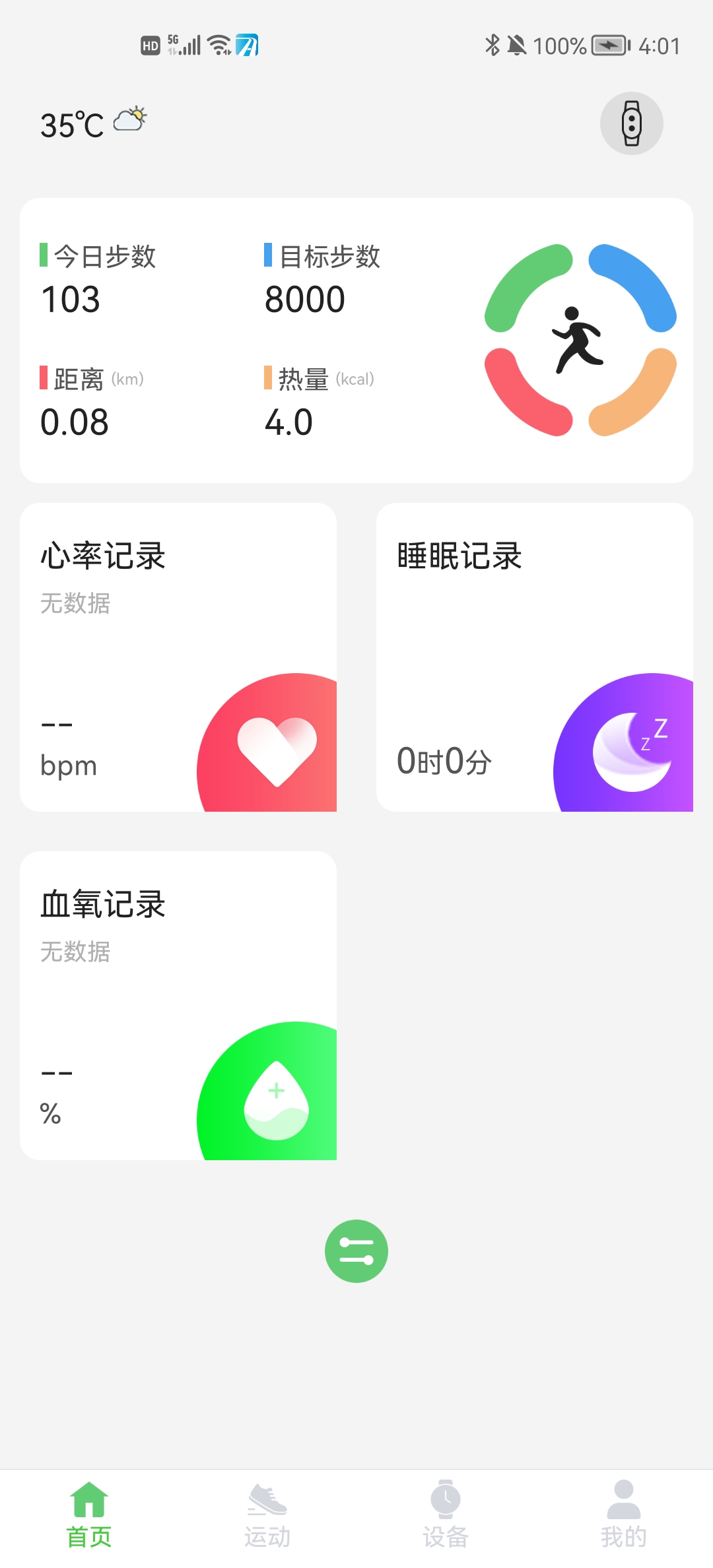The width and height of the screenshot is (713, 1568).
Task: Open the 心率记录 heart rate card
Action: (178, 657)
